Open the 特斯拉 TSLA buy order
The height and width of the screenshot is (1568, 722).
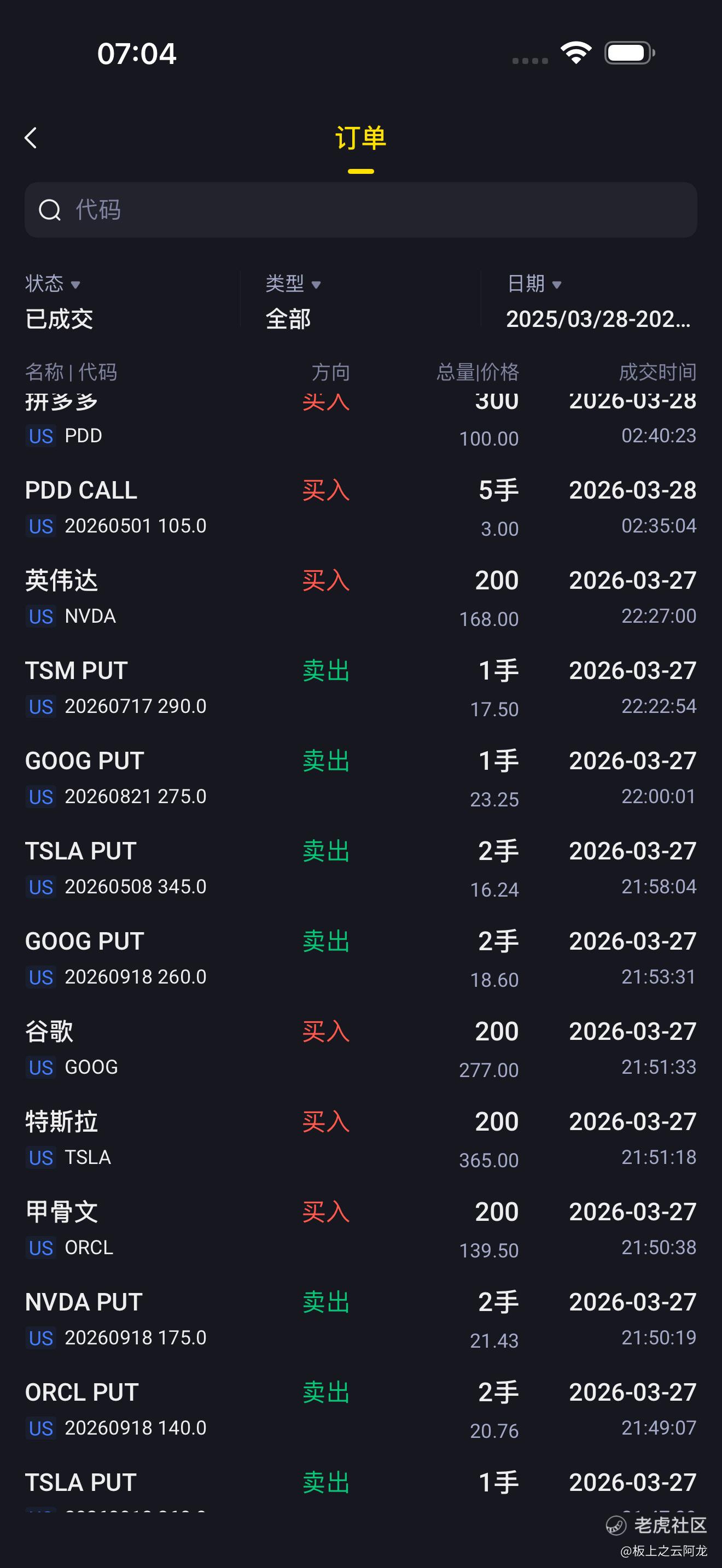coord(360,1138)
